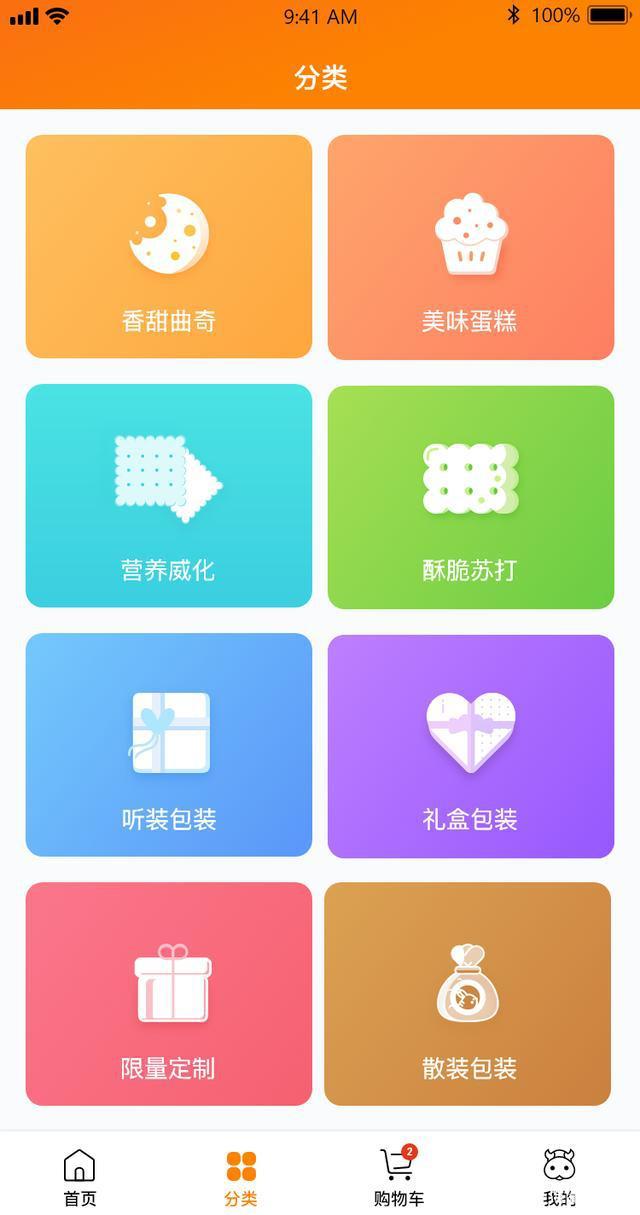Go to the 我的 tab
Viewport: 640px width, 1215px height.
point(560,1178)
